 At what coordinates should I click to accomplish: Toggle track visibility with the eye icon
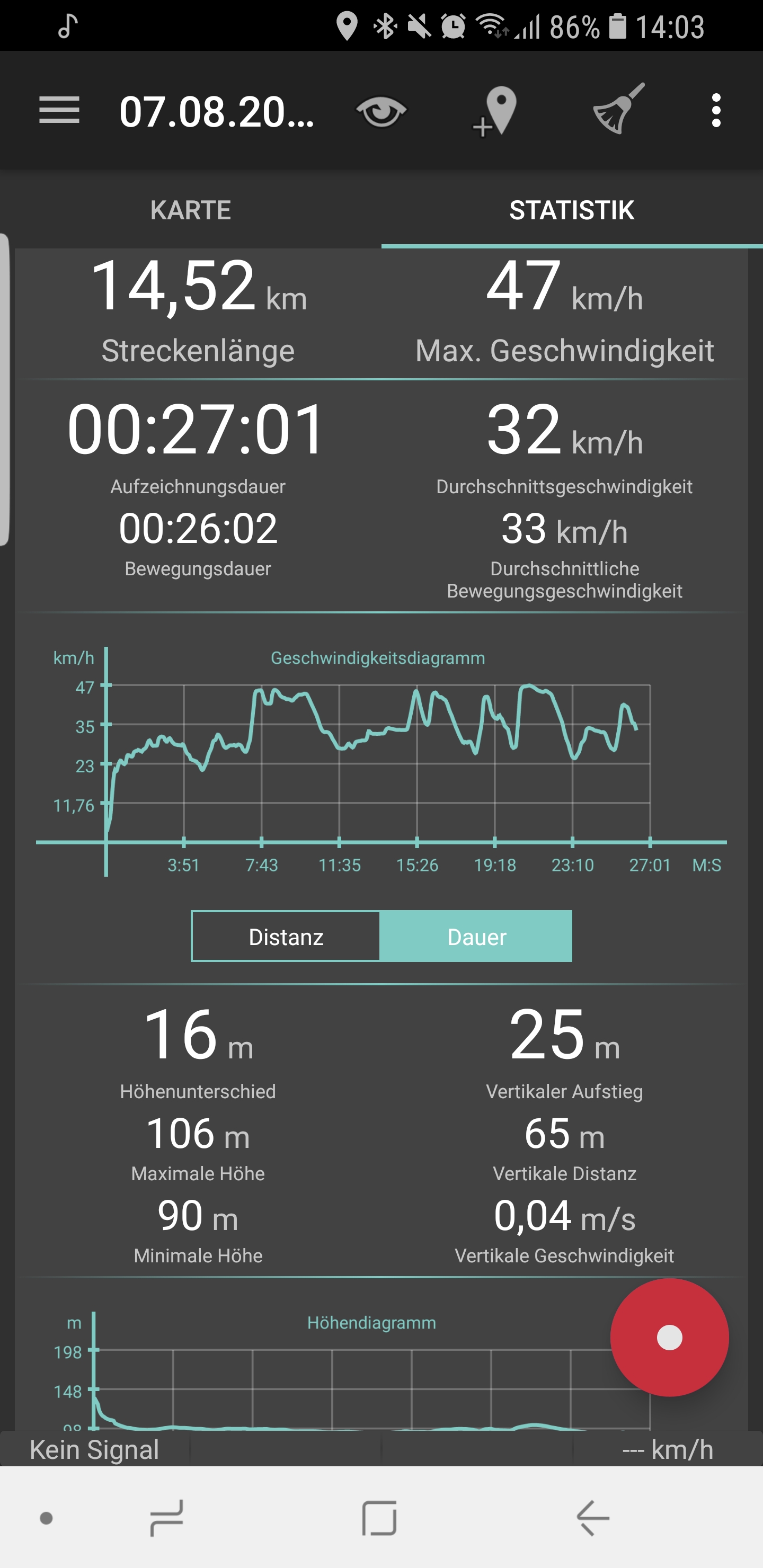click(x=381, y=111)
